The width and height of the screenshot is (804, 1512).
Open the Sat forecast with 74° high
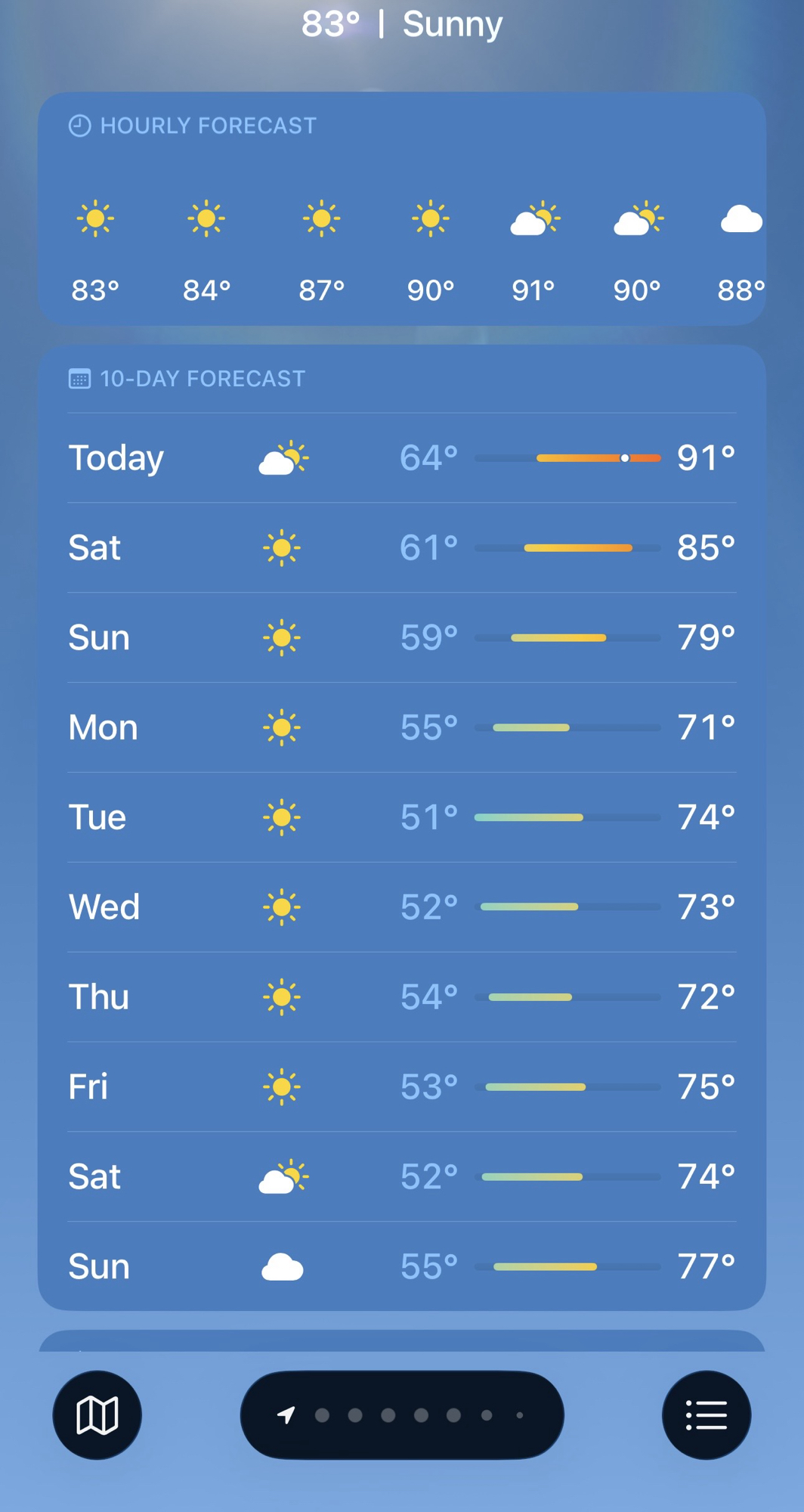click(x=402, y=1177)
